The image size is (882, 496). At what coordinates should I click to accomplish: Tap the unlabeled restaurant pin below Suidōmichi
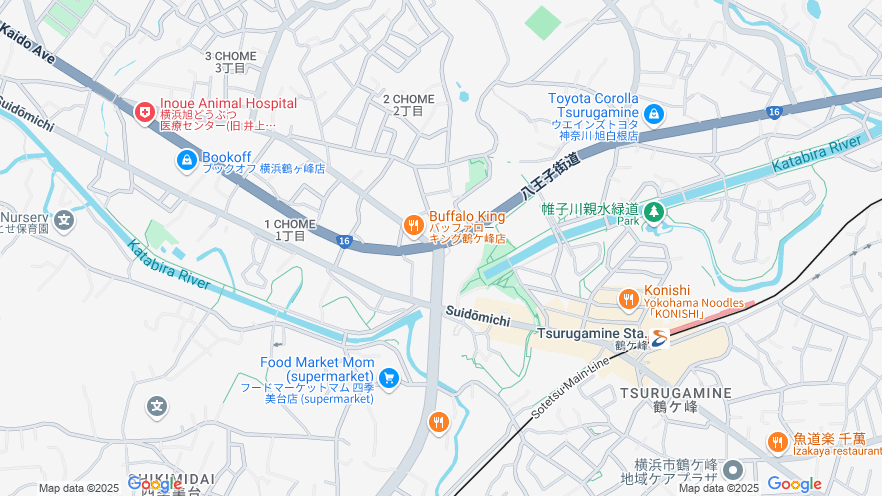click(437, 423)
